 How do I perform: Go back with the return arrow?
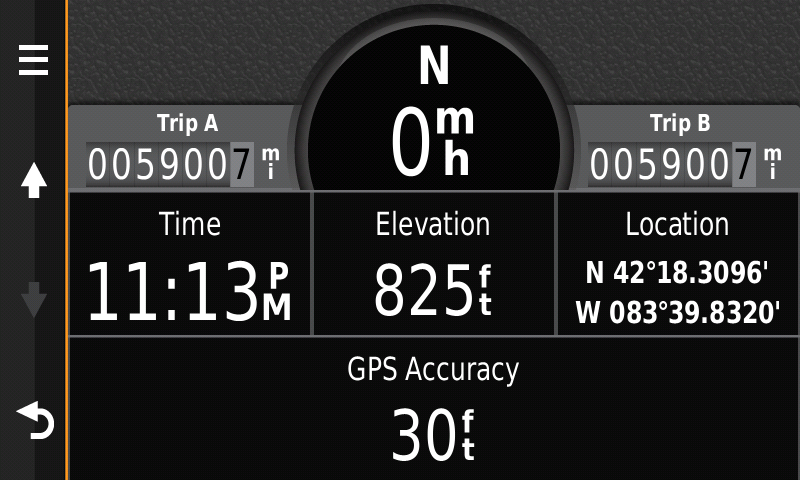click(34, 421)
